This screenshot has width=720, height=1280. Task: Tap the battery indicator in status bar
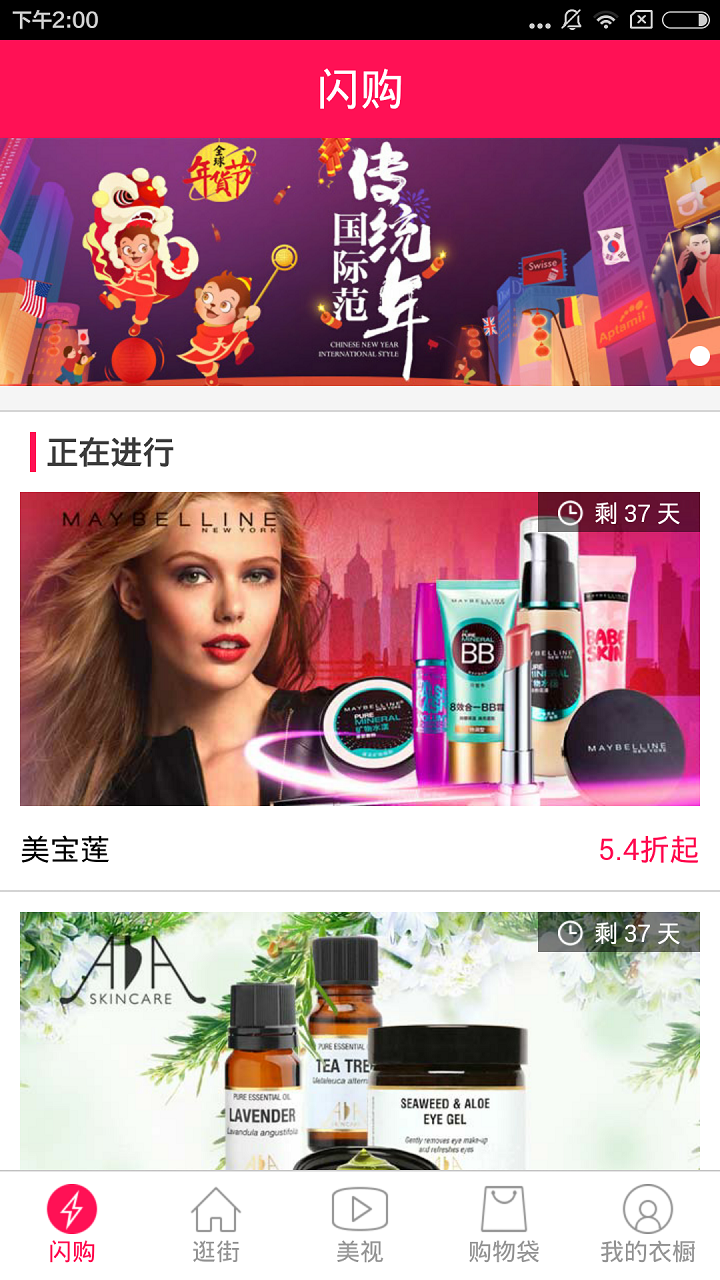686,18
